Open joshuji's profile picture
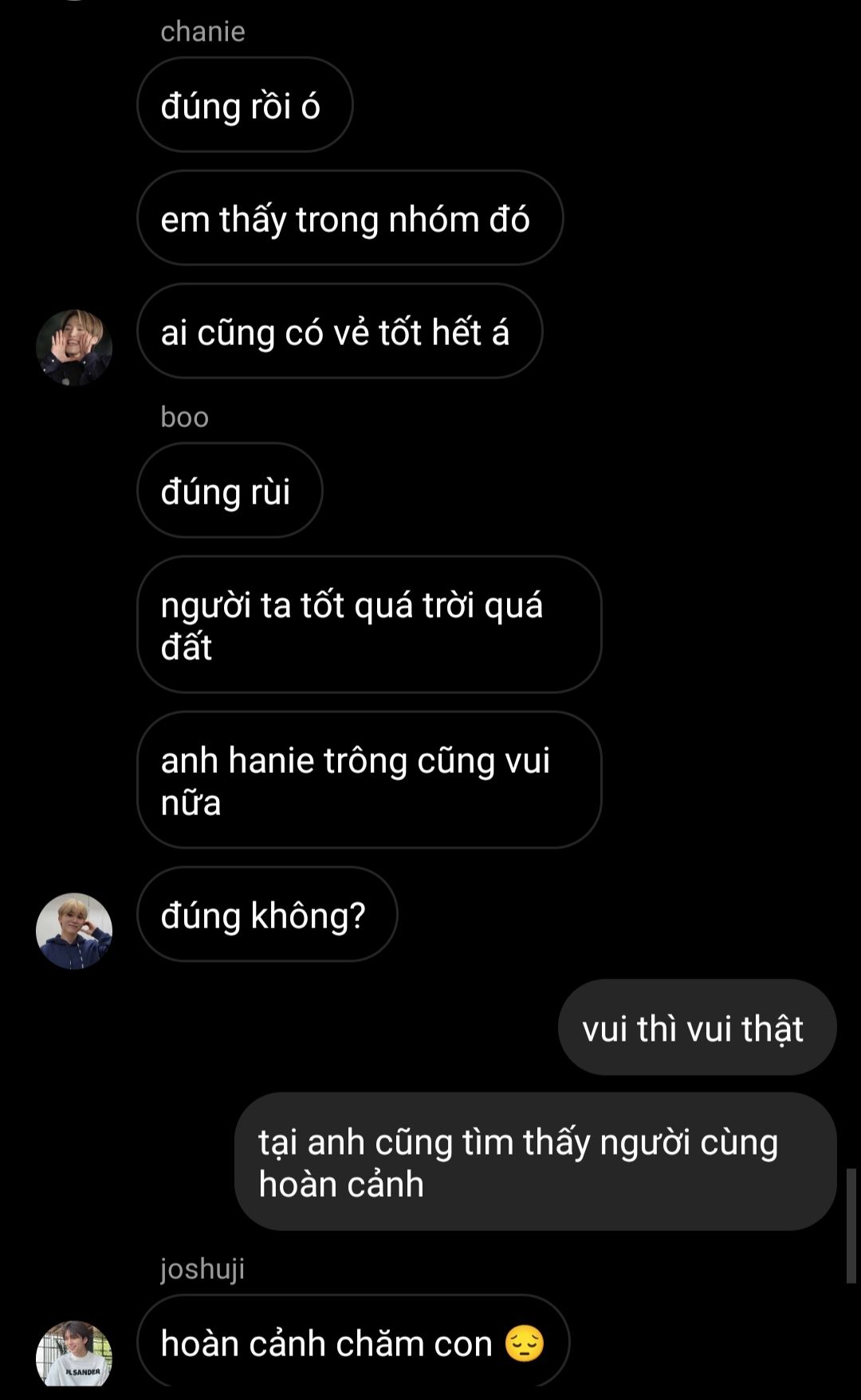 coord(74,1355)
